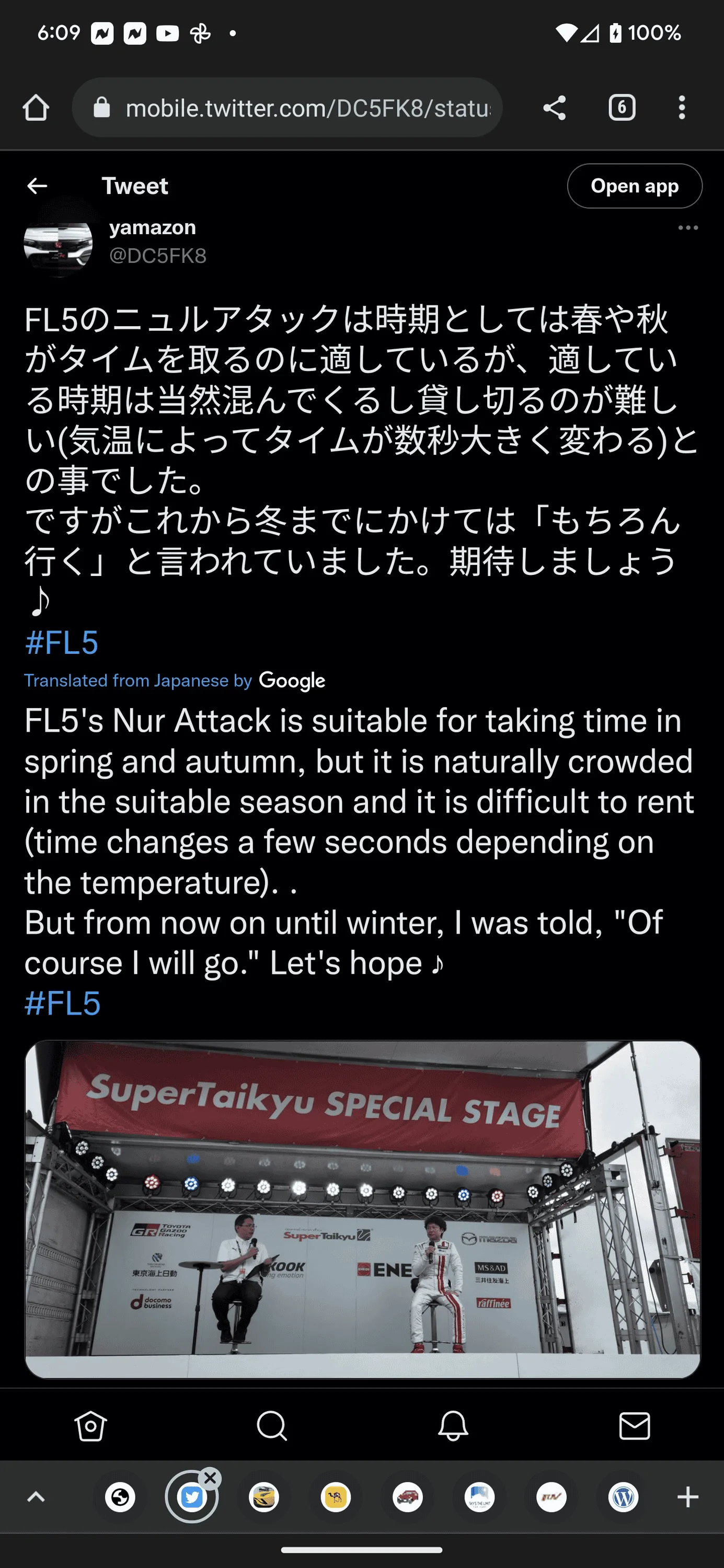Open the SuperTaikyu stage photo
The image size is (724, 1568).
[x=362, y=1209]
